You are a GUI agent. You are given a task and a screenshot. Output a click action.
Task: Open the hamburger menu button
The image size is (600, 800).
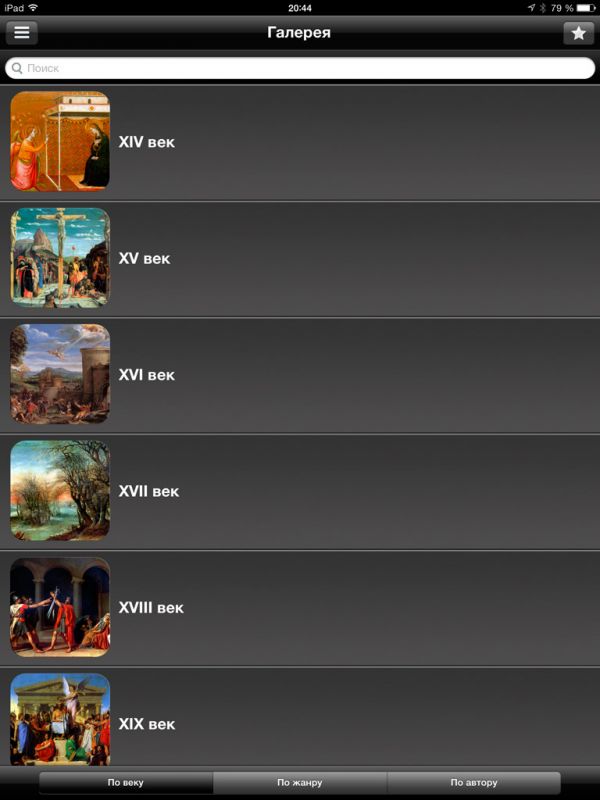tap(21, 33)
